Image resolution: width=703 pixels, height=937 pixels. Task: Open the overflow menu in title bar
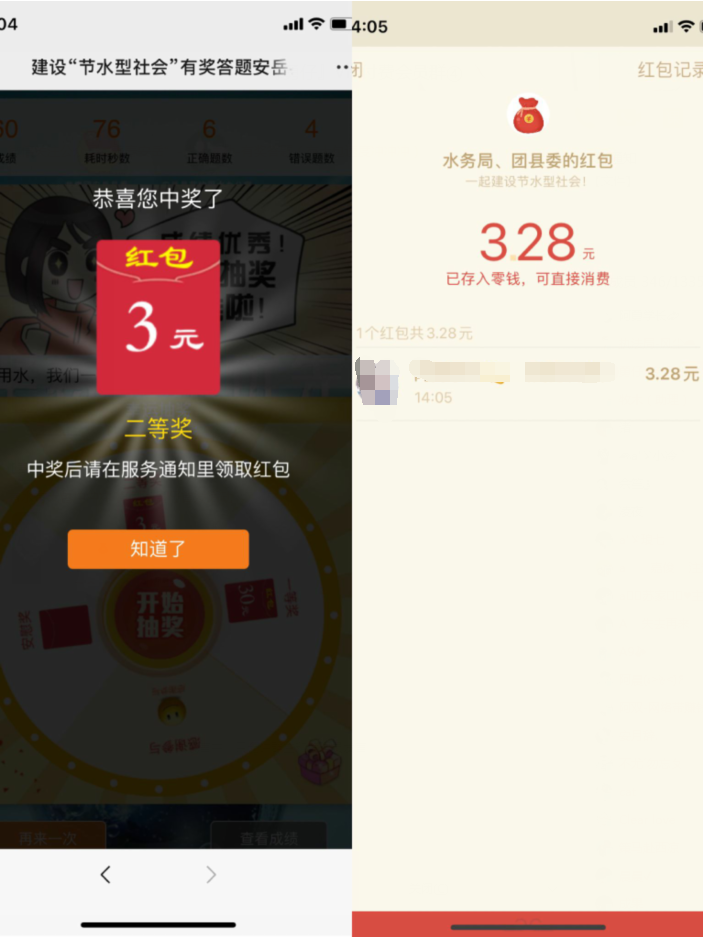click(x=343, y=68)
